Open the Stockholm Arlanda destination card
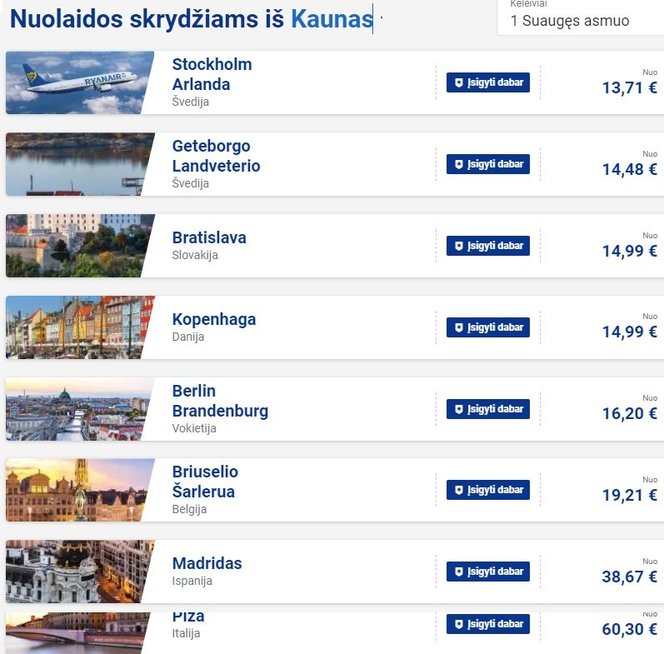The height and width of the screenshot is (654, 664). tap(212, 74)
